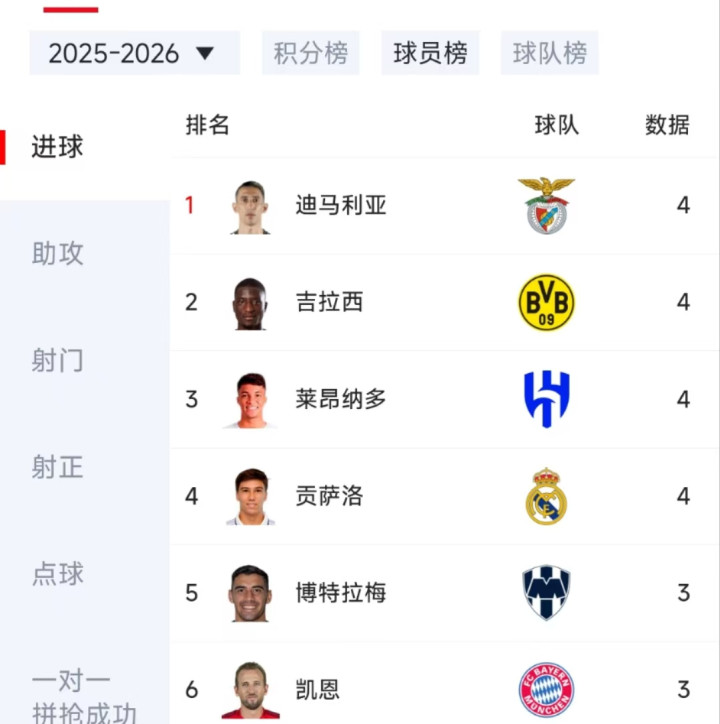Open player 吉拉西's row

point(329,302)
